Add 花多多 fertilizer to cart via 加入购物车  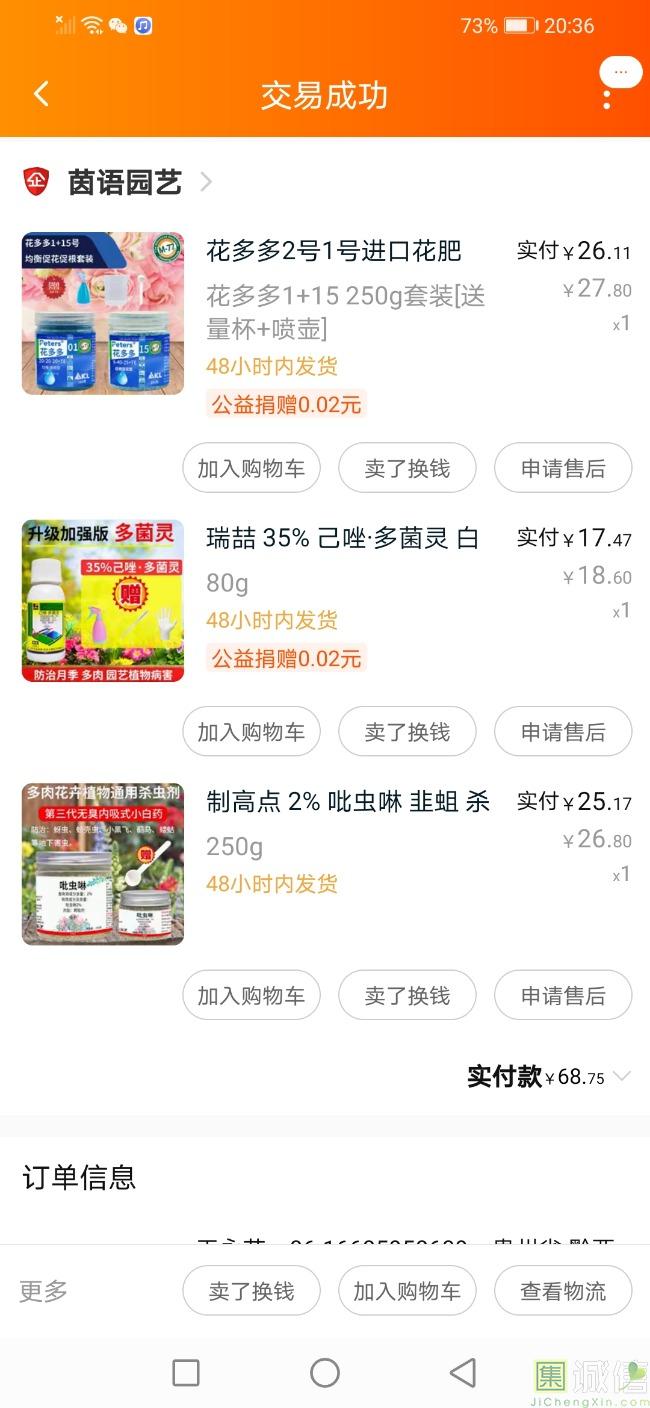click(x=251, y=469)
